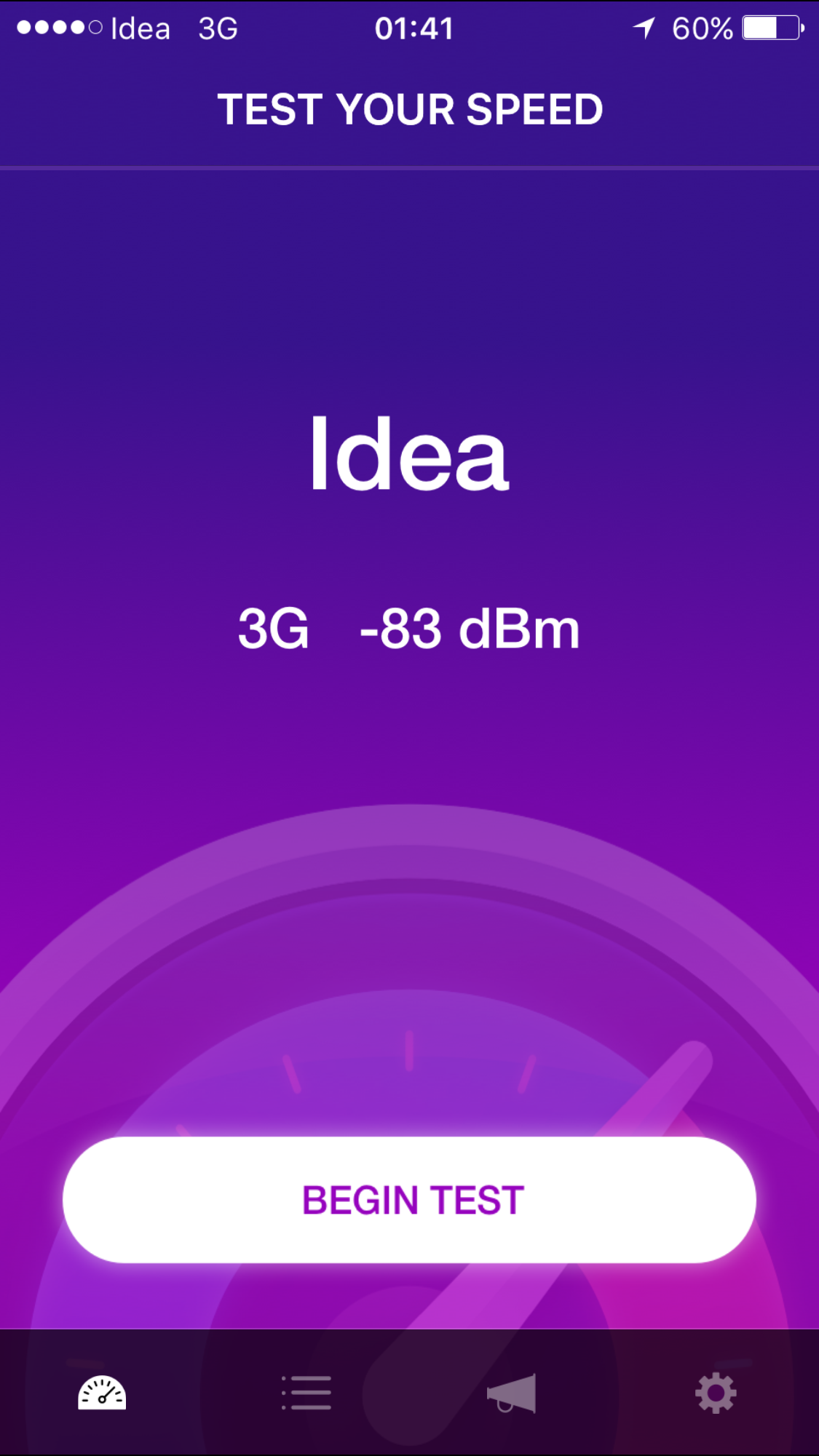819x1456 pixels.
Task: Switch to the megaphone tab
Action: [511, 1393]
